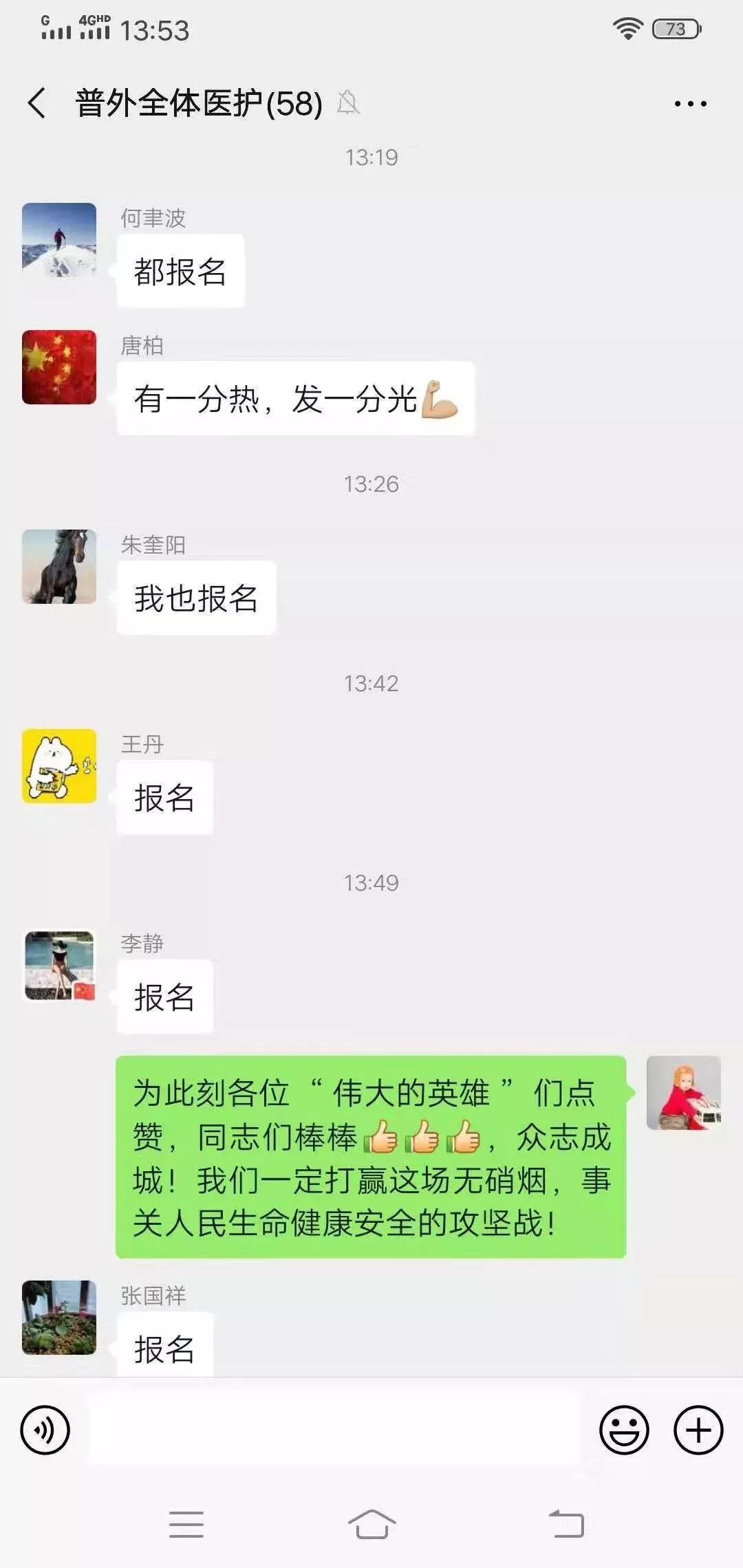View 朱奎阳's horse avatar profile
The width and height of the screenshot is (743, 1568).
point(59,567)
